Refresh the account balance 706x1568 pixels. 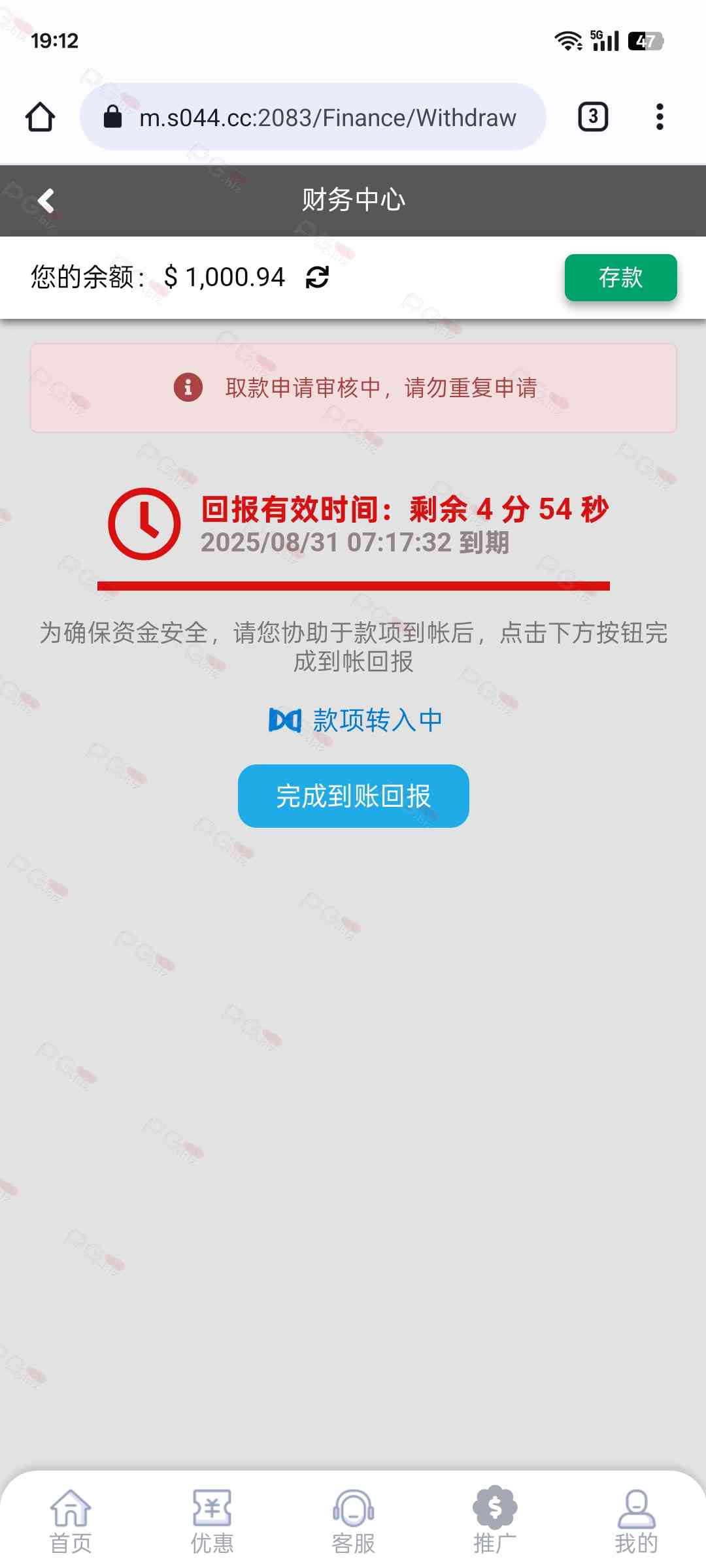pyautogui.click(x=317, y=277)
